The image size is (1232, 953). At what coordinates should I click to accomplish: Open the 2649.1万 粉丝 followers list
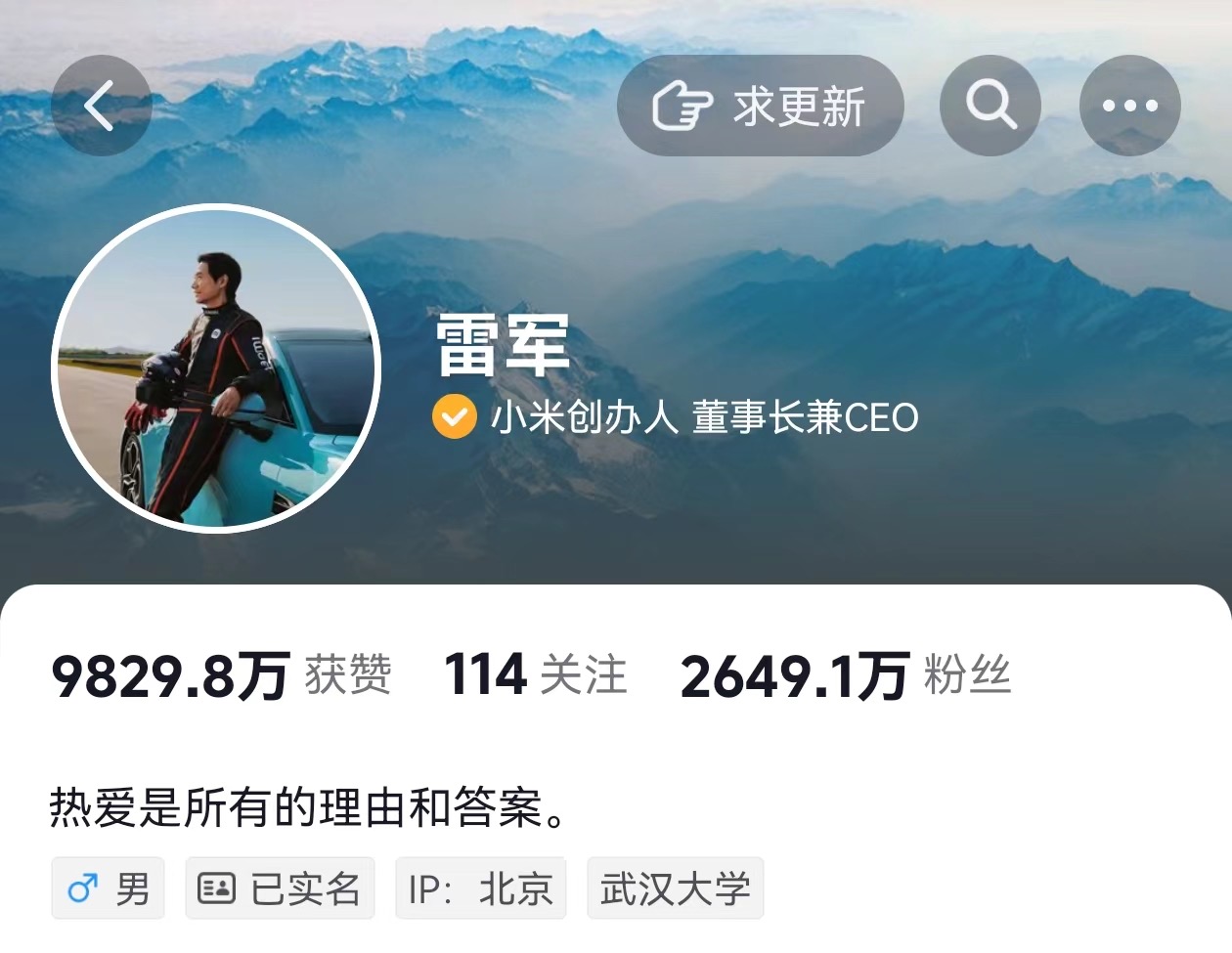[x=845, y=675]
